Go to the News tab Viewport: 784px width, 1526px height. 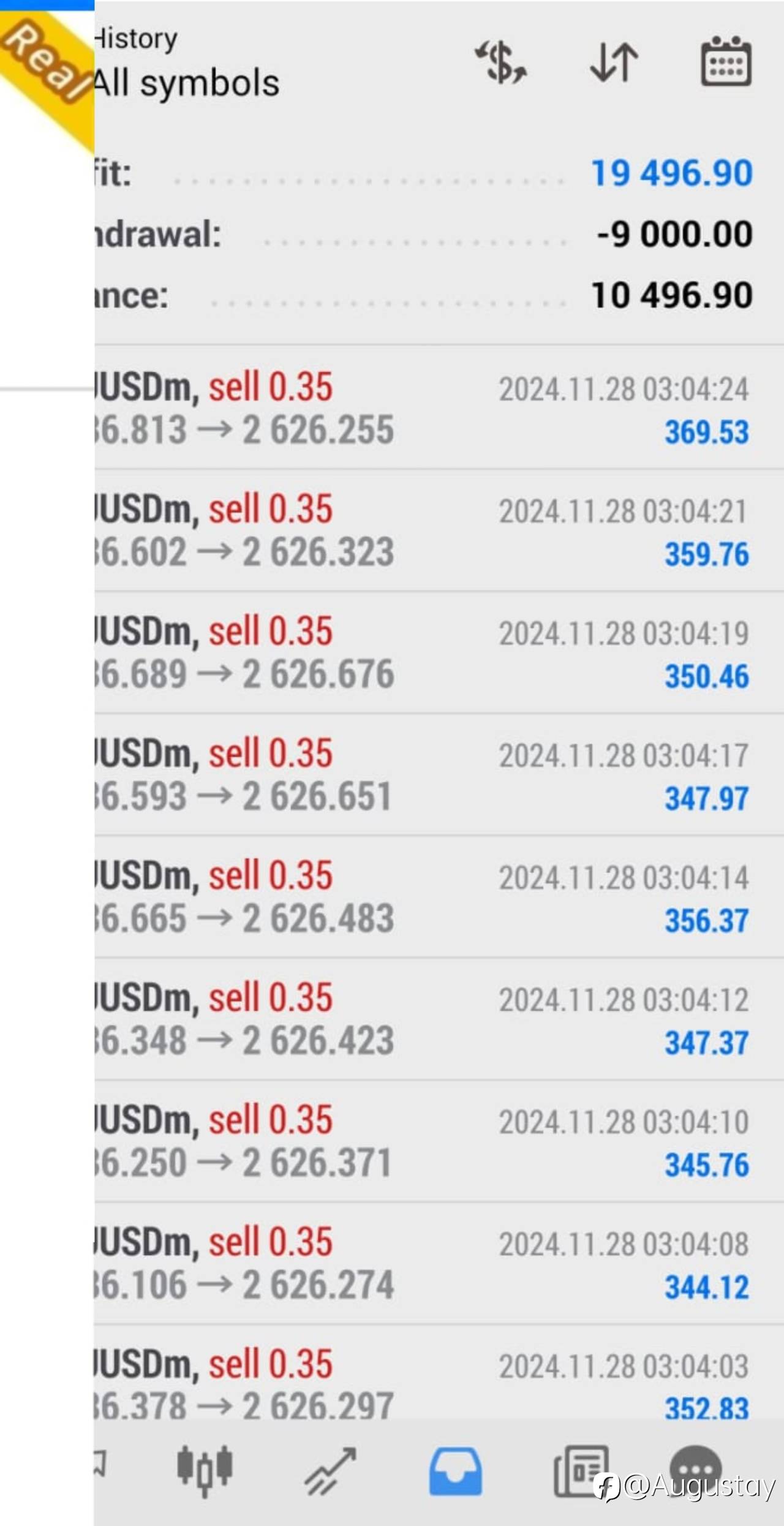point(581,1471)
